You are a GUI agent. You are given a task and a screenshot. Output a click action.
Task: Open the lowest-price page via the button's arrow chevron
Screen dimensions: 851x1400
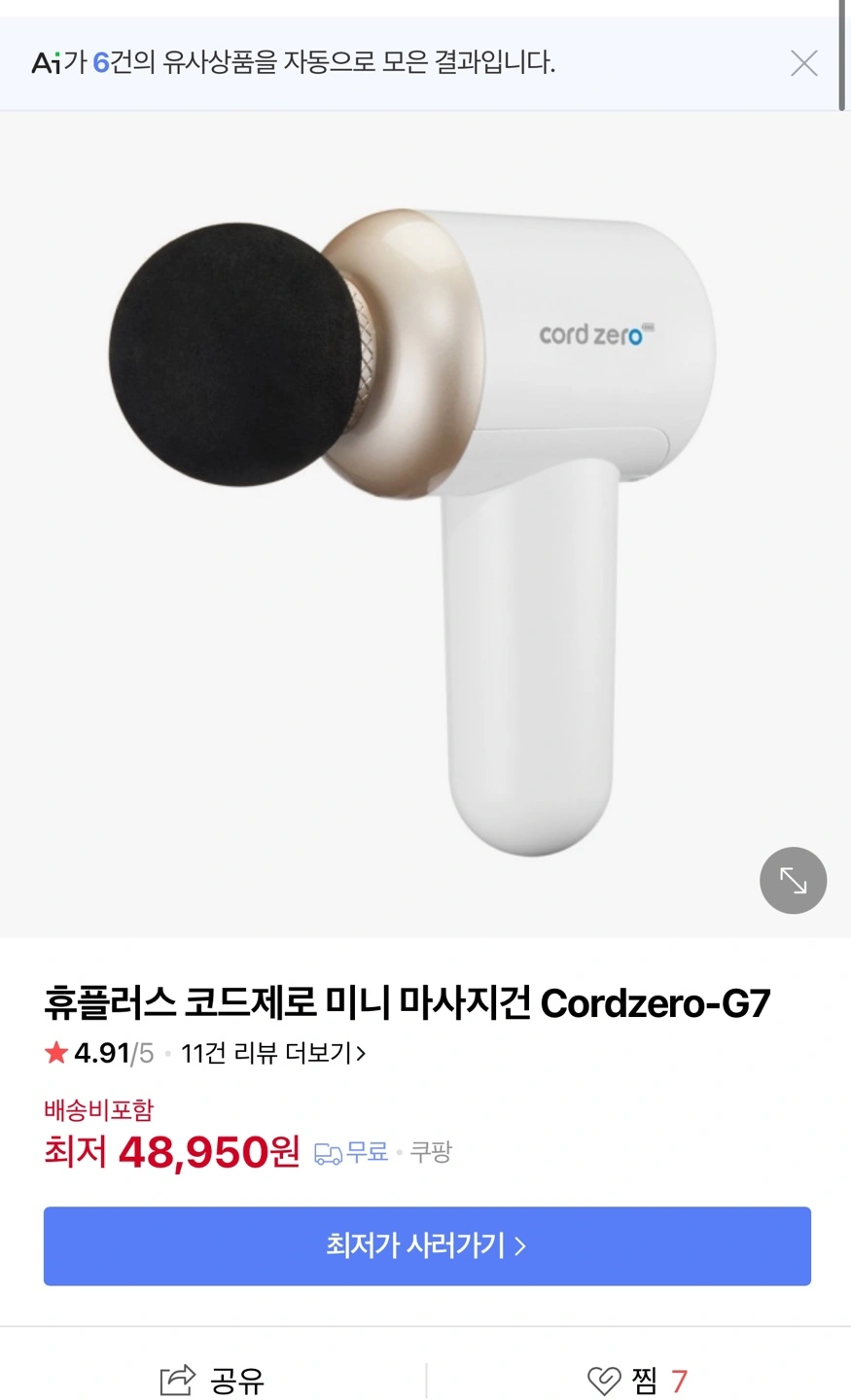point(522,1246)
